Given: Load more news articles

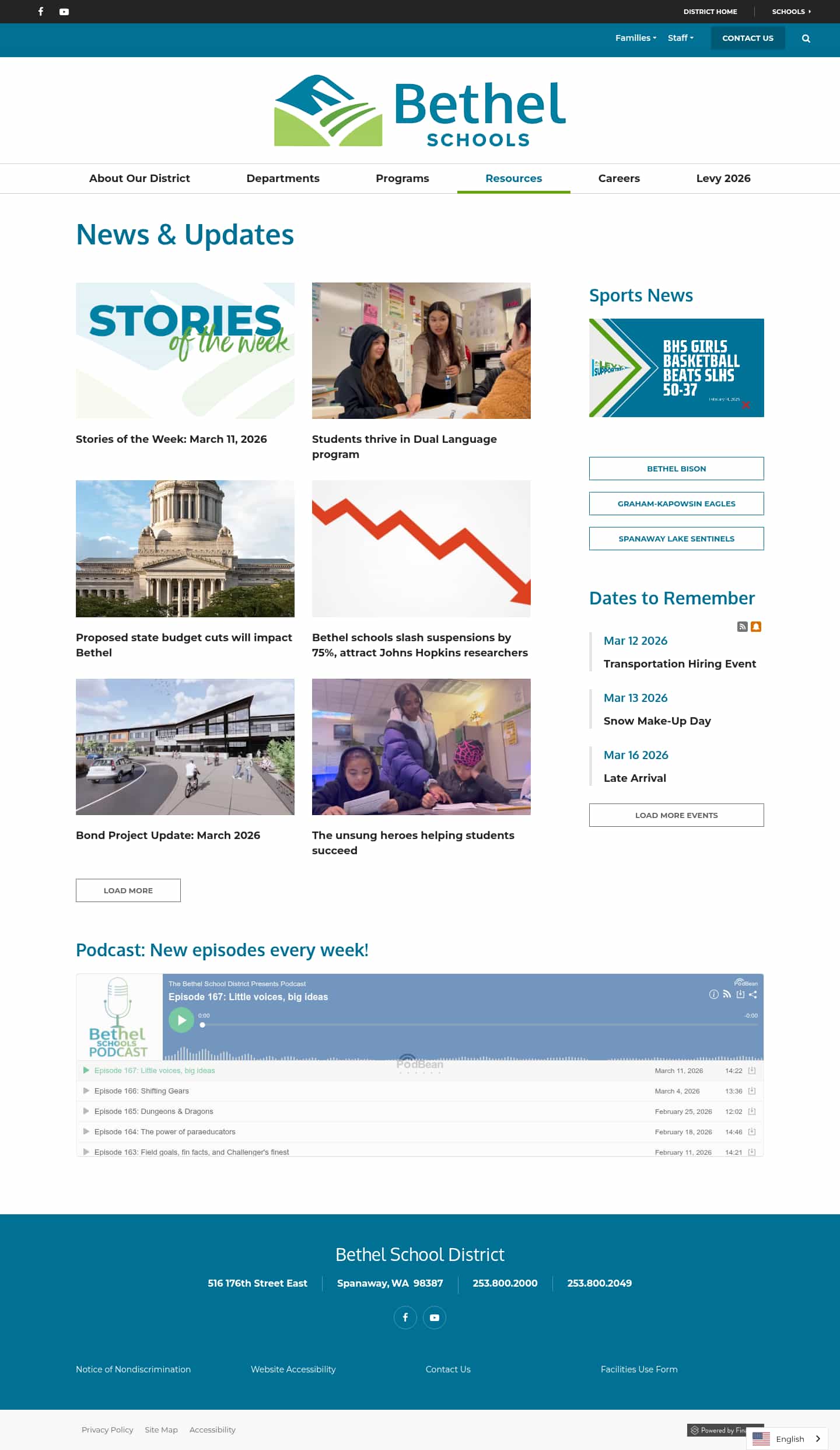Looking at the screenshot, I should [128, 890].
